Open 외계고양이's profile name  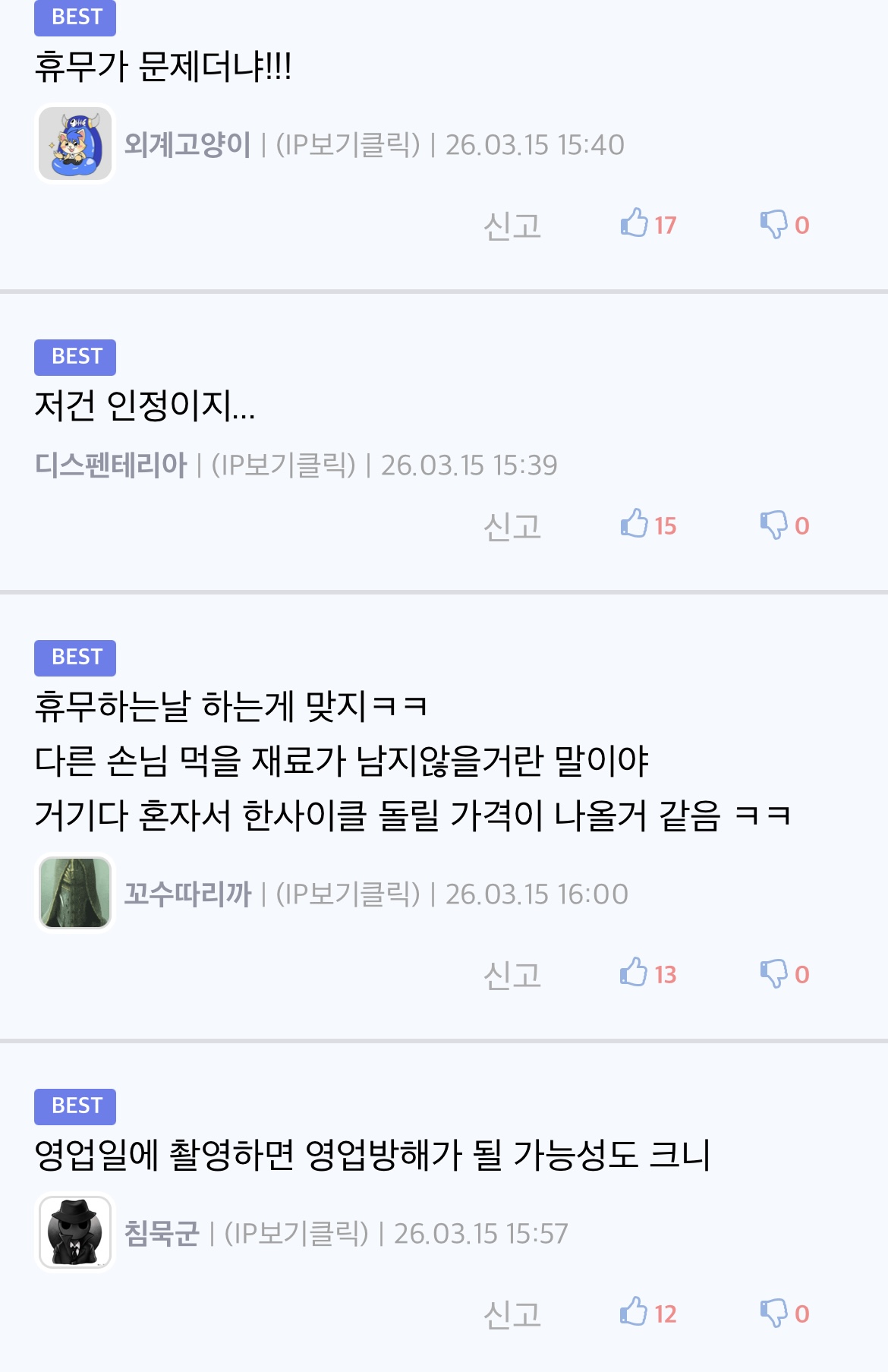187,144
